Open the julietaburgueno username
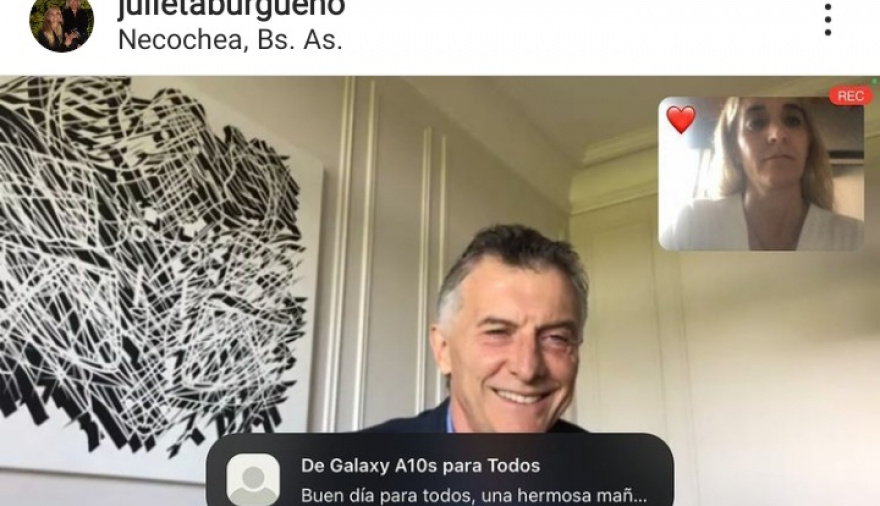 pos(231,9)
